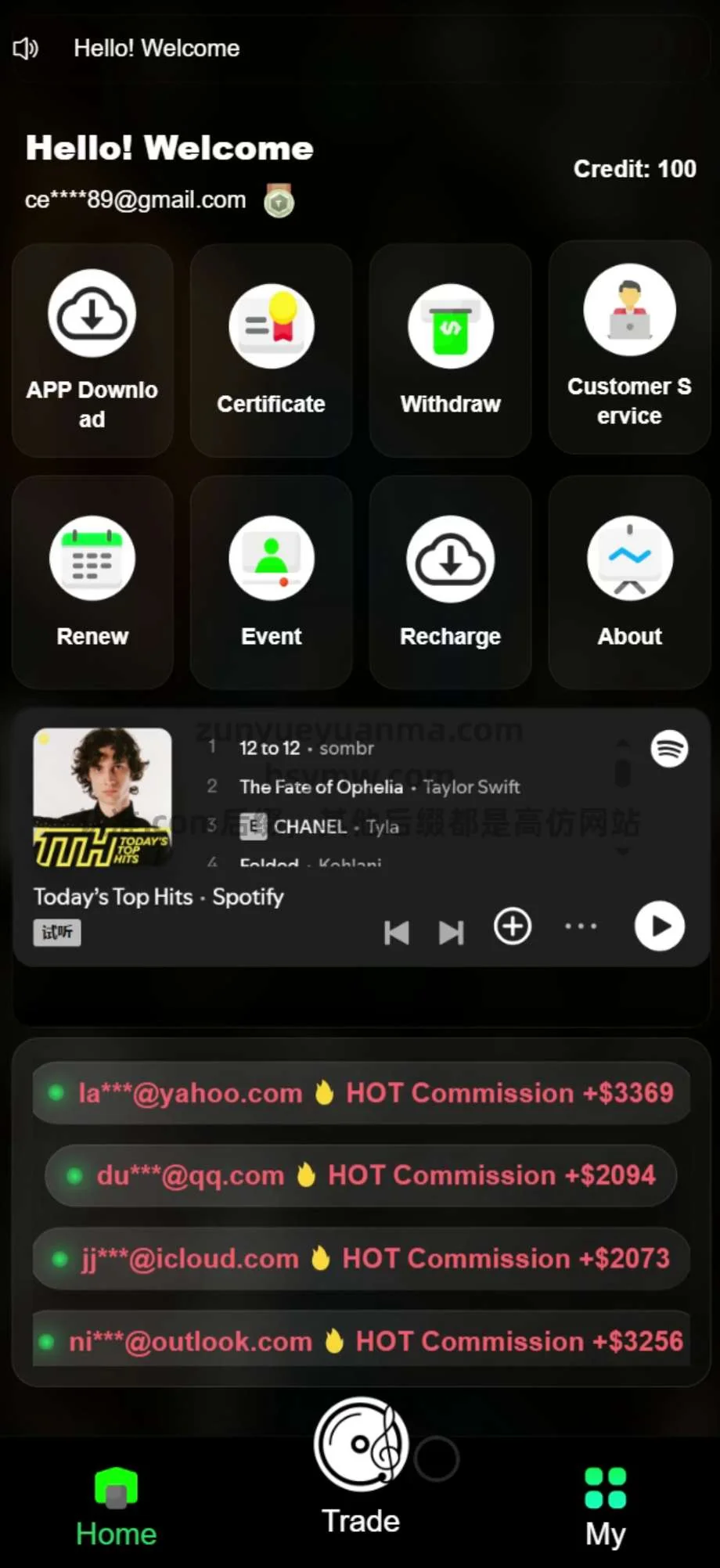Open the About page
Screen dimensions: 720x1568
click(x=629, y=582)
